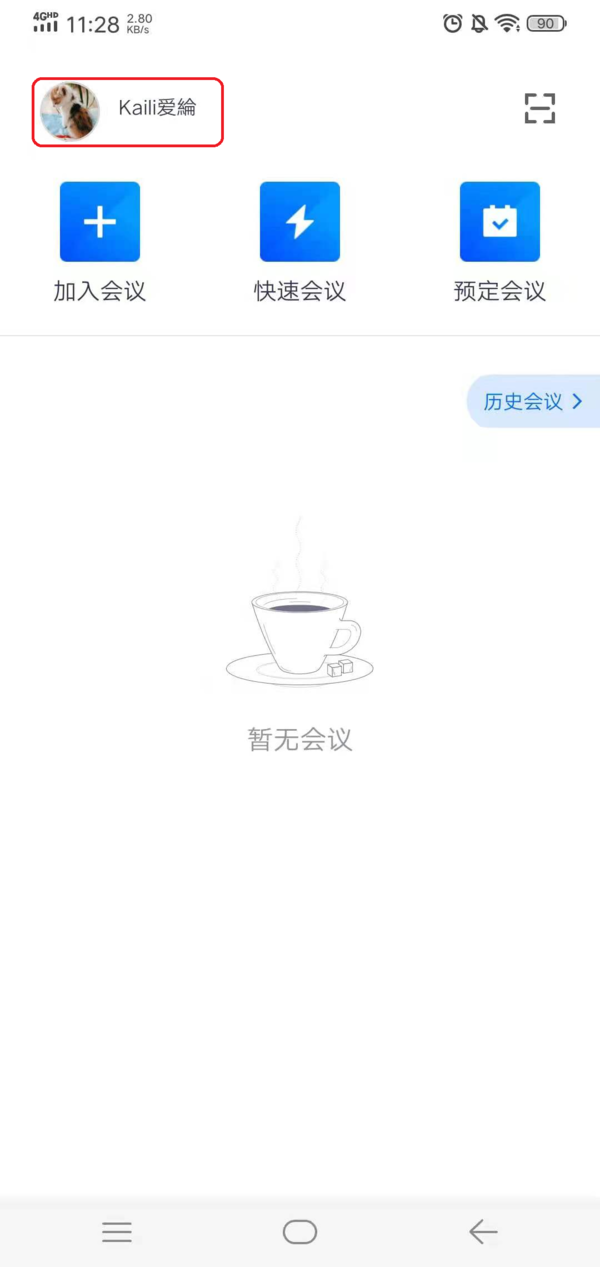The image size is (600, 1267).
Task: Open recent apps menu button
Action: [x=117, y=1232]
